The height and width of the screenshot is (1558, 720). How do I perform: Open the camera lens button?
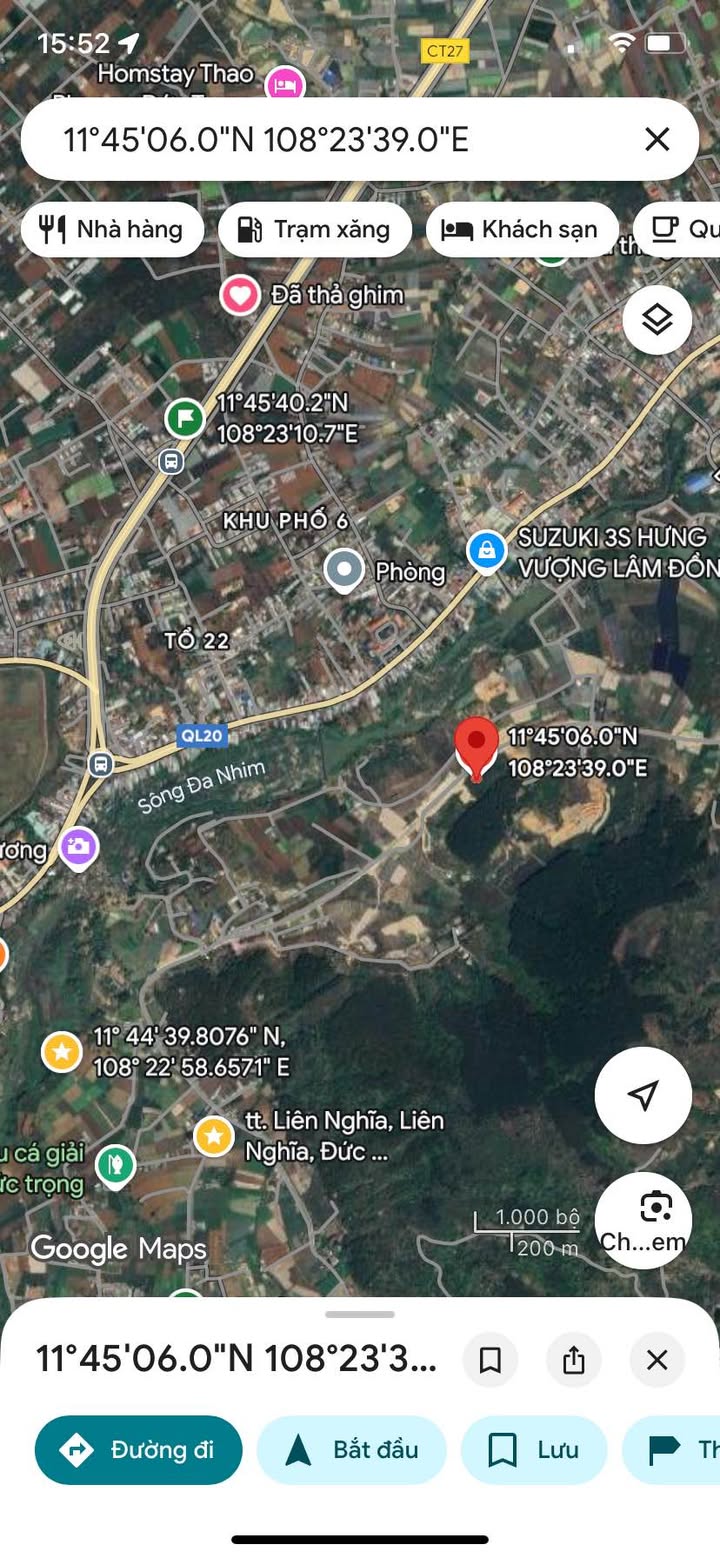tap(643, 1220)
